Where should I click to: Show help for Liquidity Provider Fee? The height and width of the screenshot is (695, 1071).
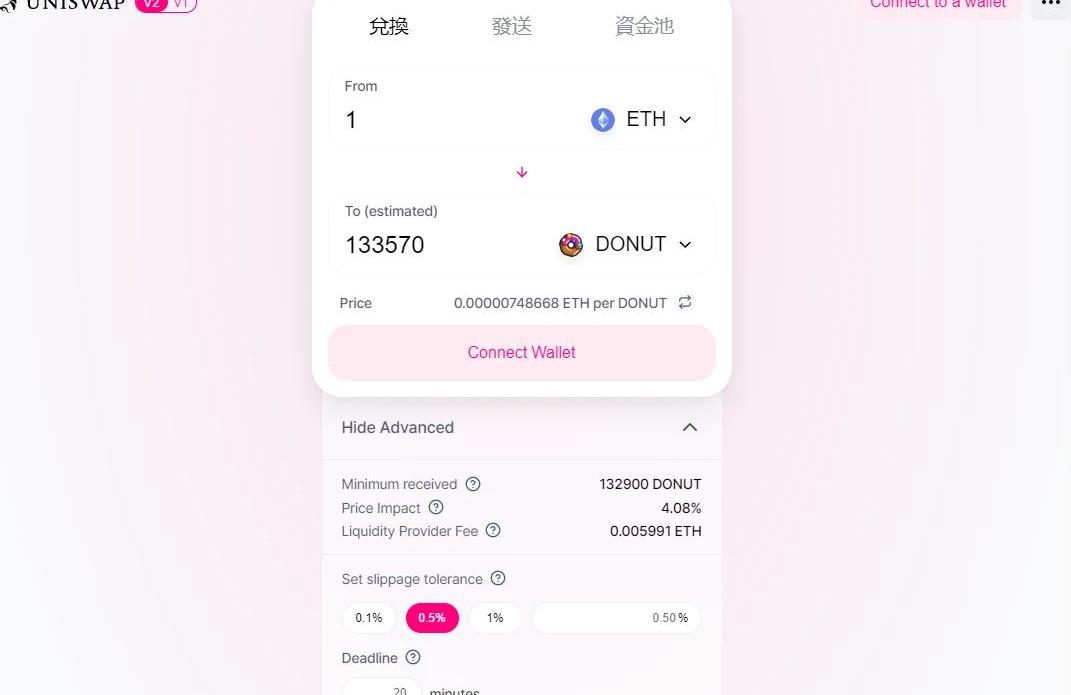point(493,531)
